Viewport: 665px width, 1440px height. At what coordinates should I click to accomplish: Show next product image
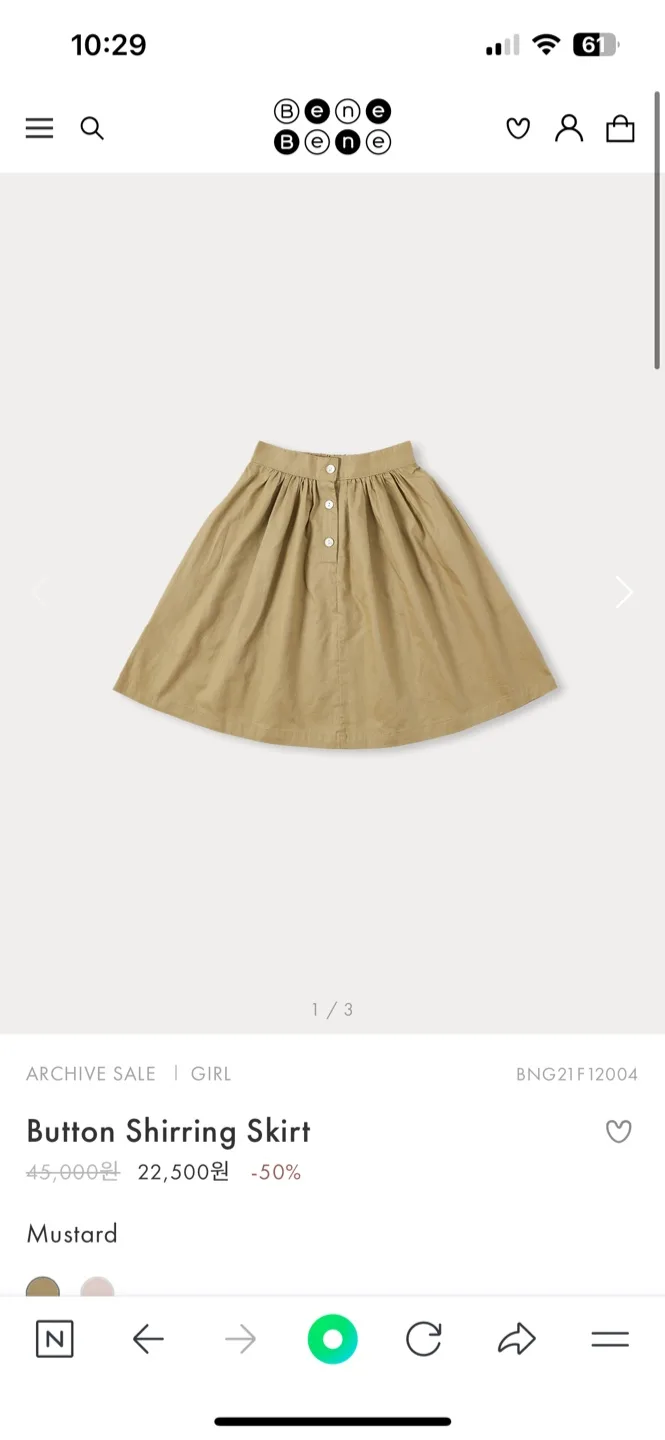coord(624,592)
